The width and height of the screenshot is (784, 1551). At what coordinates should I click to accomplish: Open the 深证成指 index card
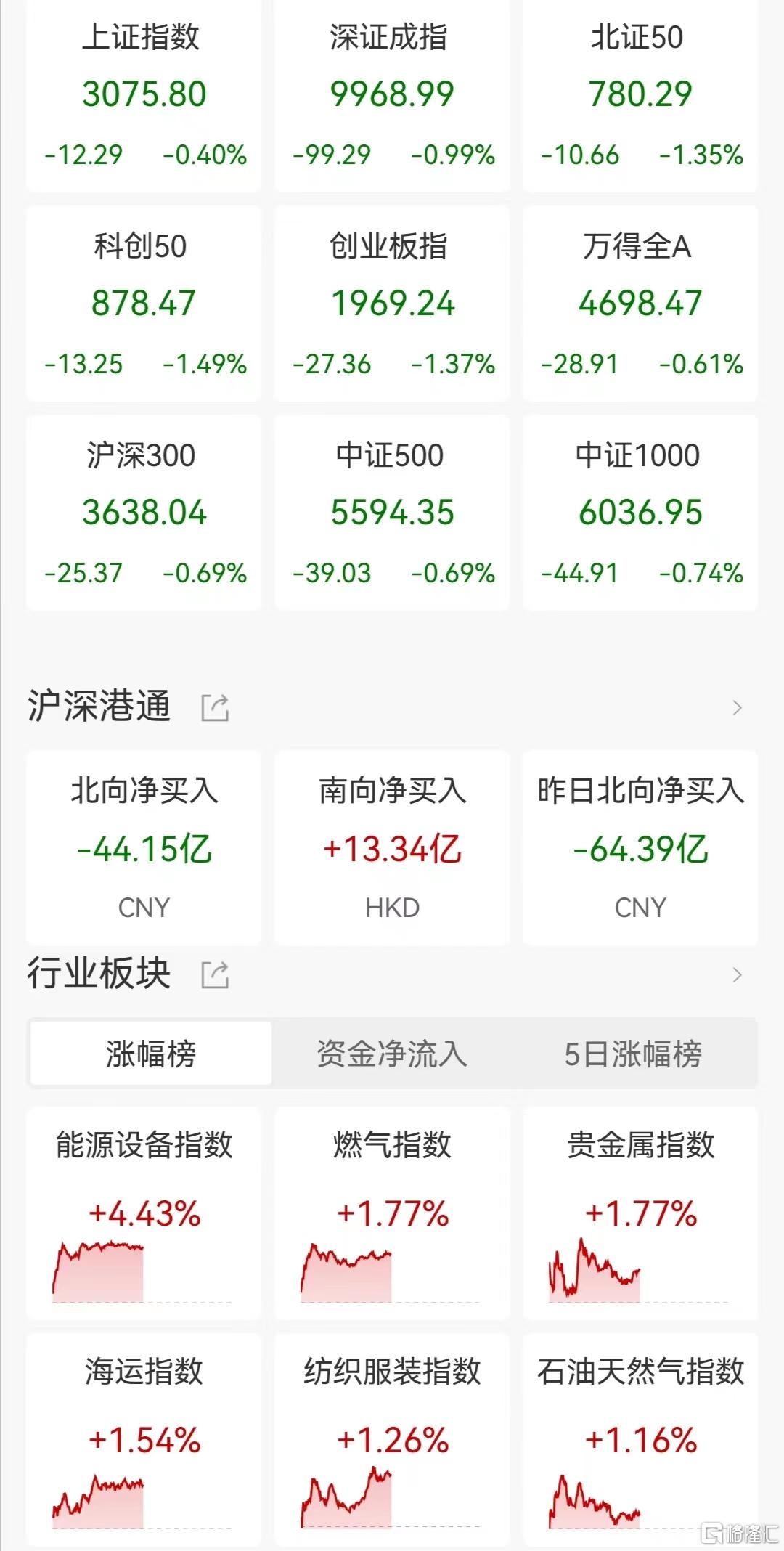pos(392,95)
